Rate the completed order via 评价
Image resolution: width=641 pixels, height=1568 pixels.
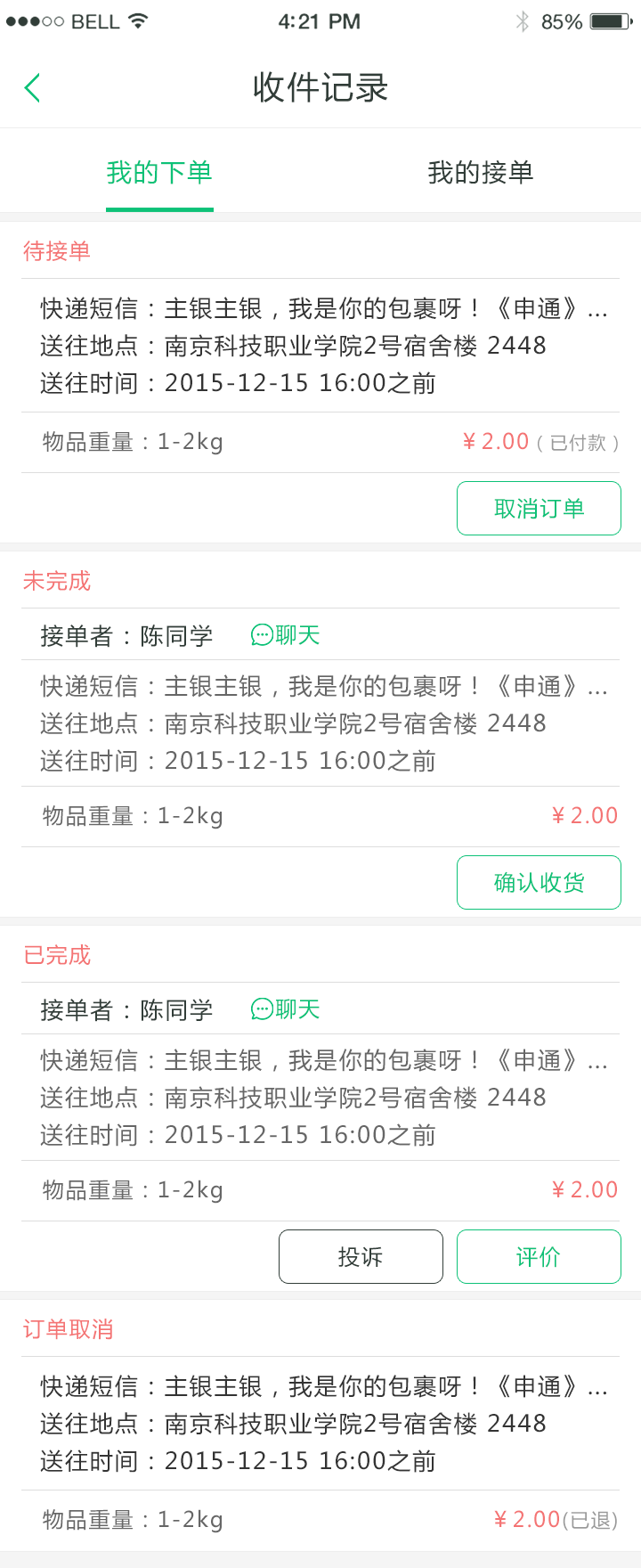pyautogui.click(x=539, y=1257)
